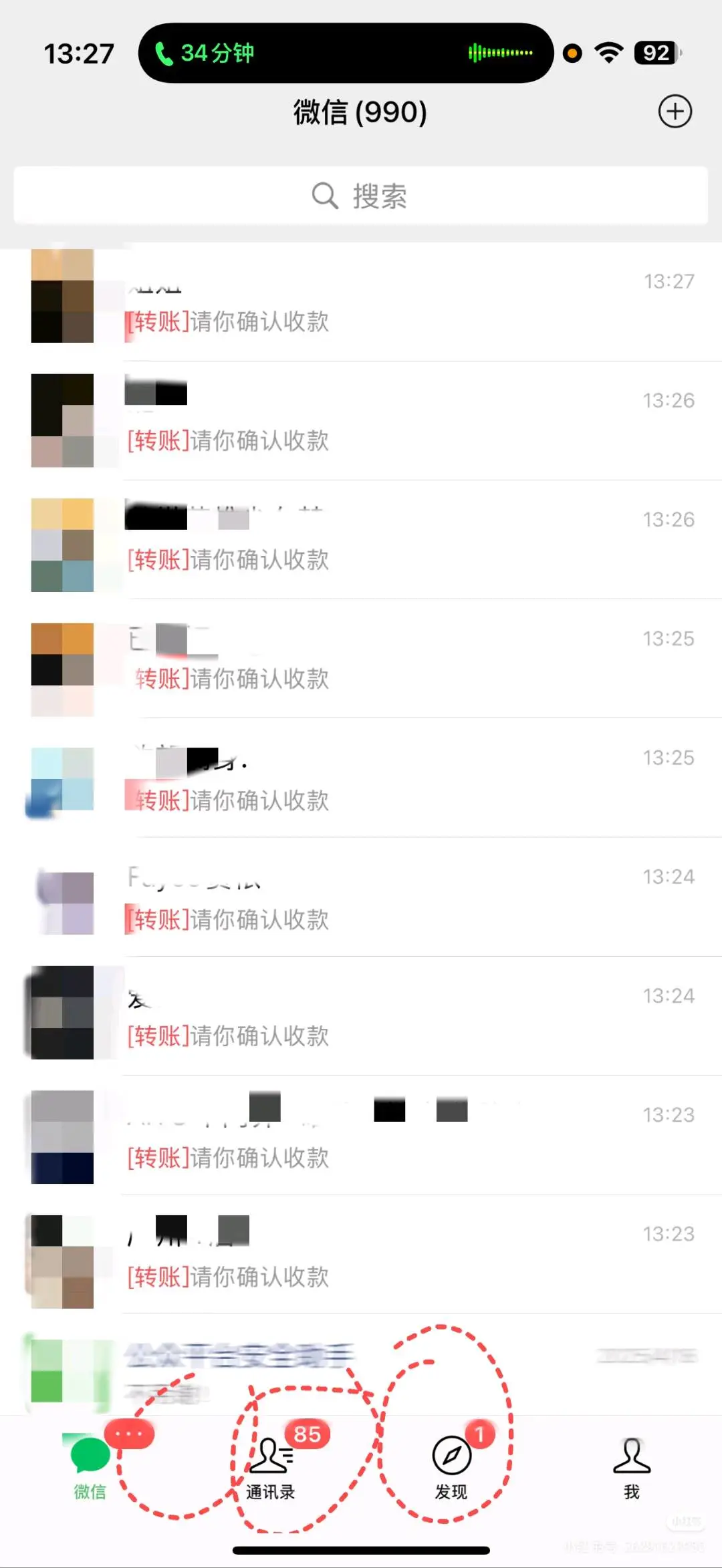This screenshot has height=1568, width=722.
Task: Select the 微信 (990) title bar
Action: 361,112
